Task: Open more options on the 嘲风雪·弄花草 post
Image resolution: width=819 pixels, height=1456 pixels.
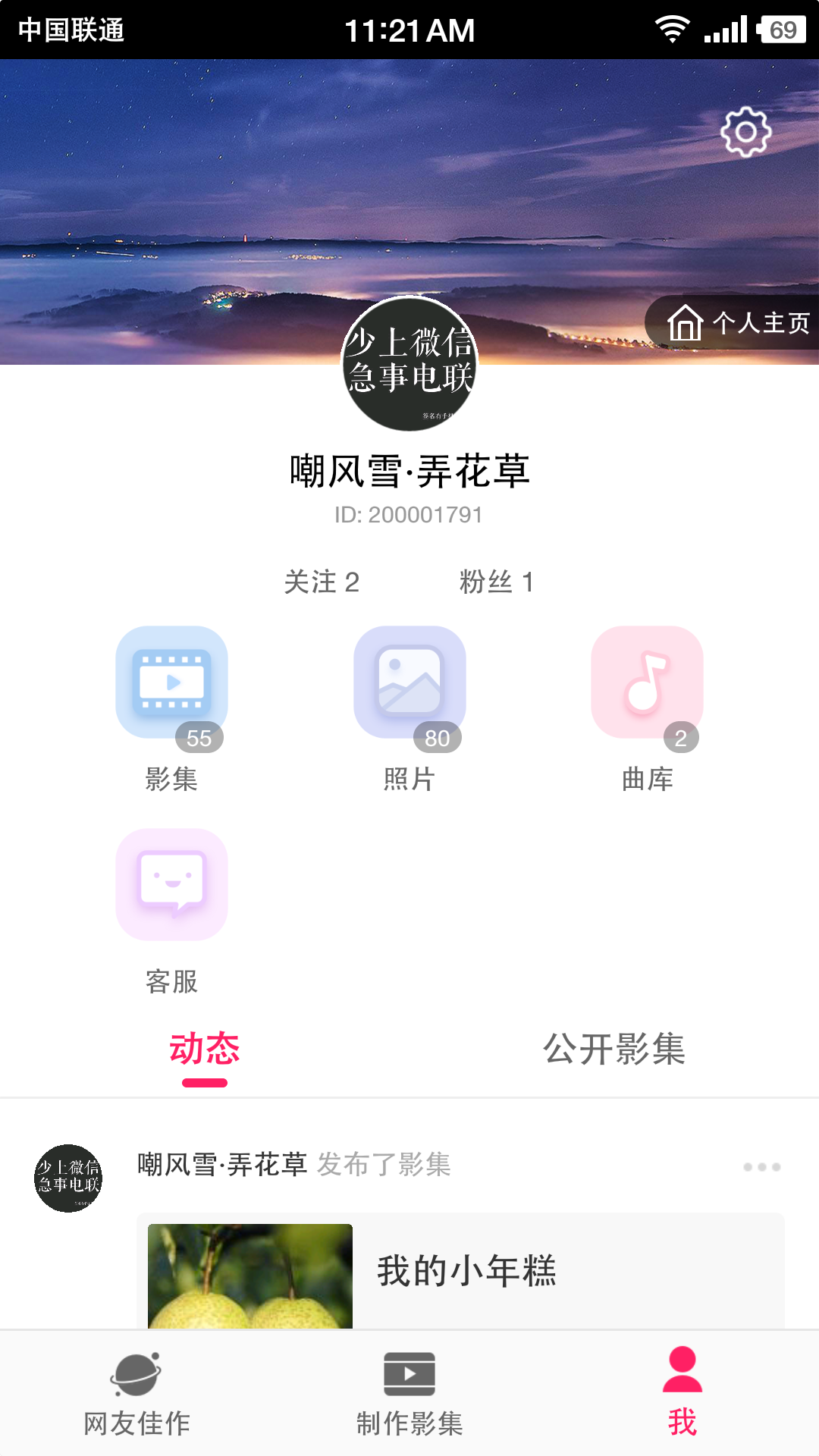Action: tap(761, 1166)
